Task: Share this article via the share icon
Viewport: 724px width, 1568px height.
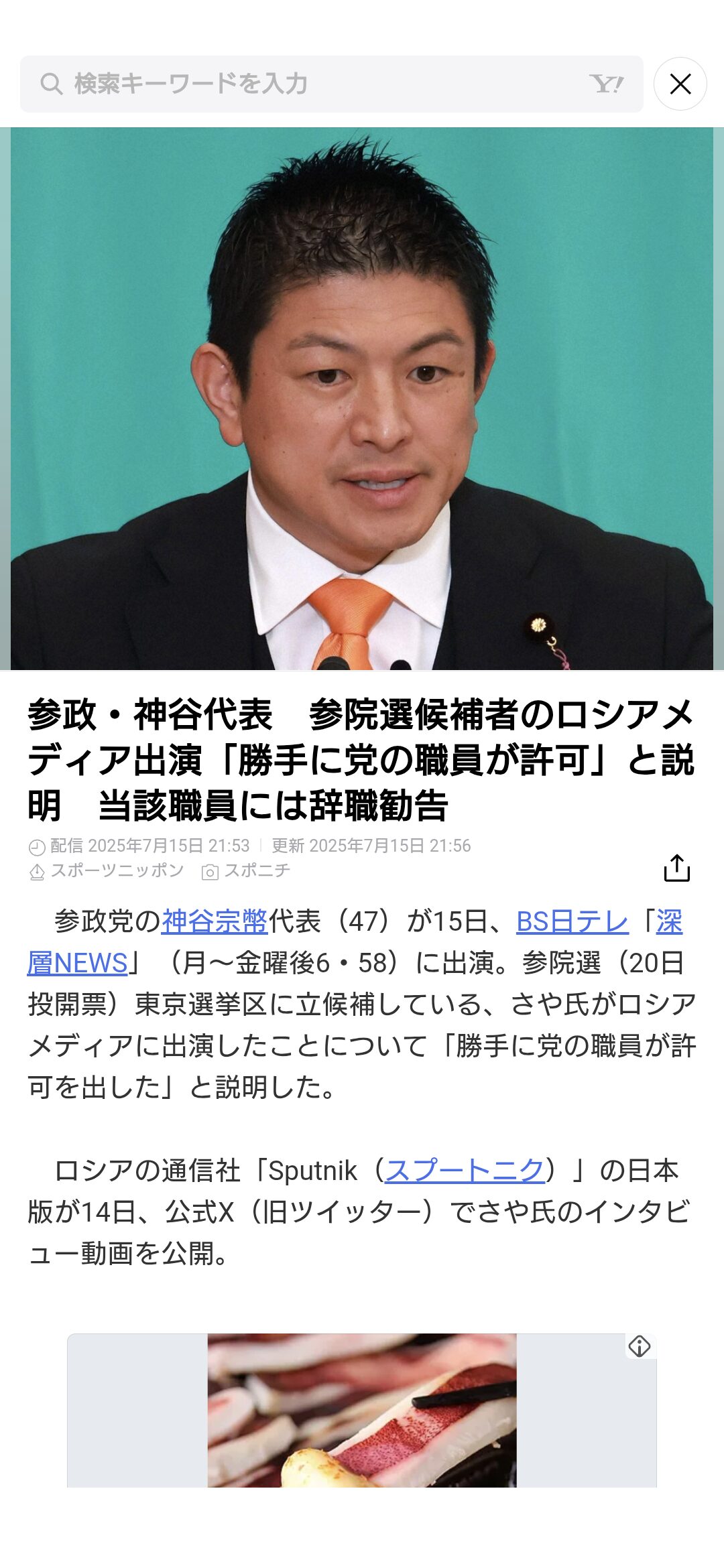Action: point(676,868)
